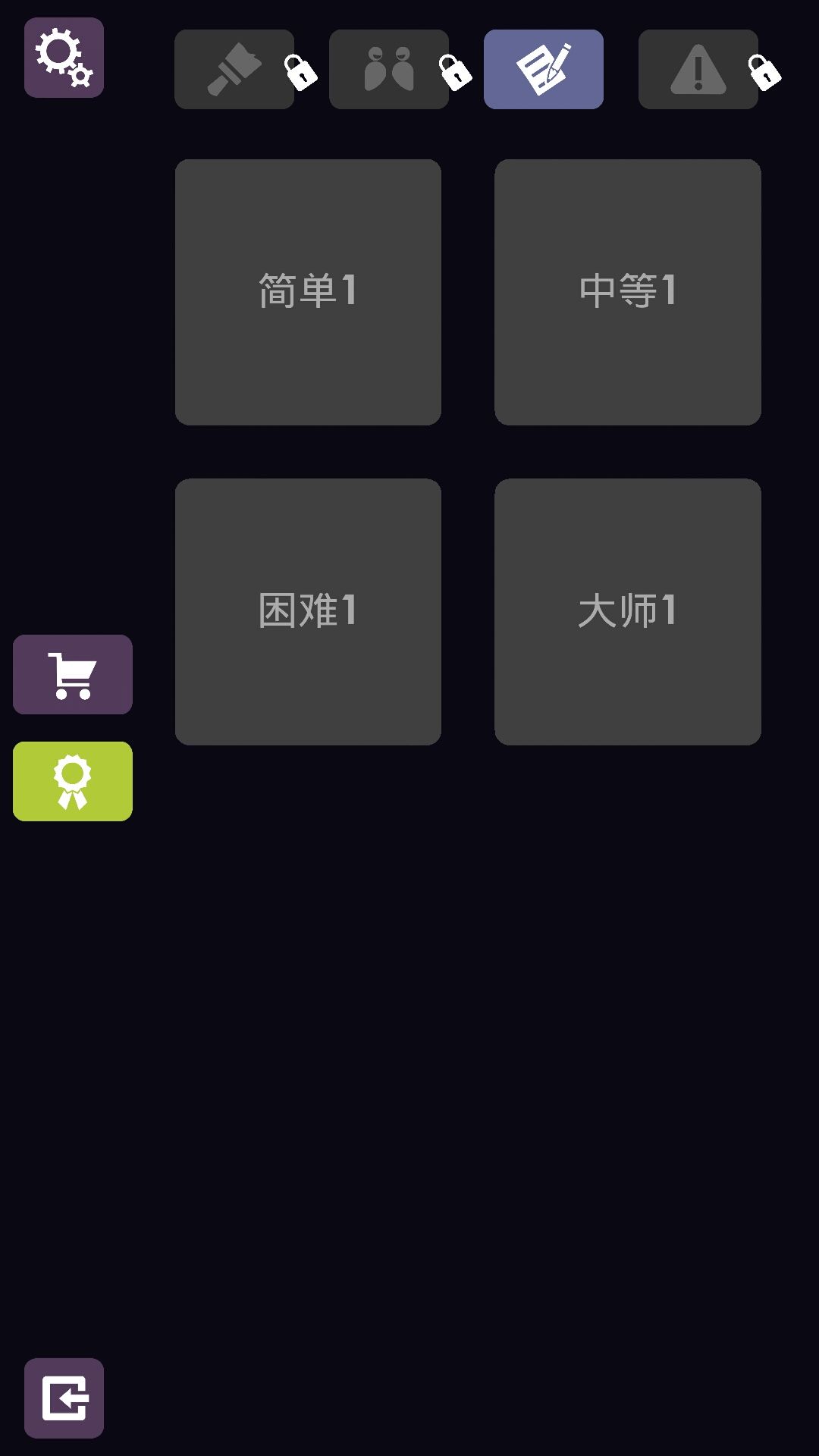Open the shopping cart store
The width and height of the screenshot is (819, 1456).
coord(72,676)
